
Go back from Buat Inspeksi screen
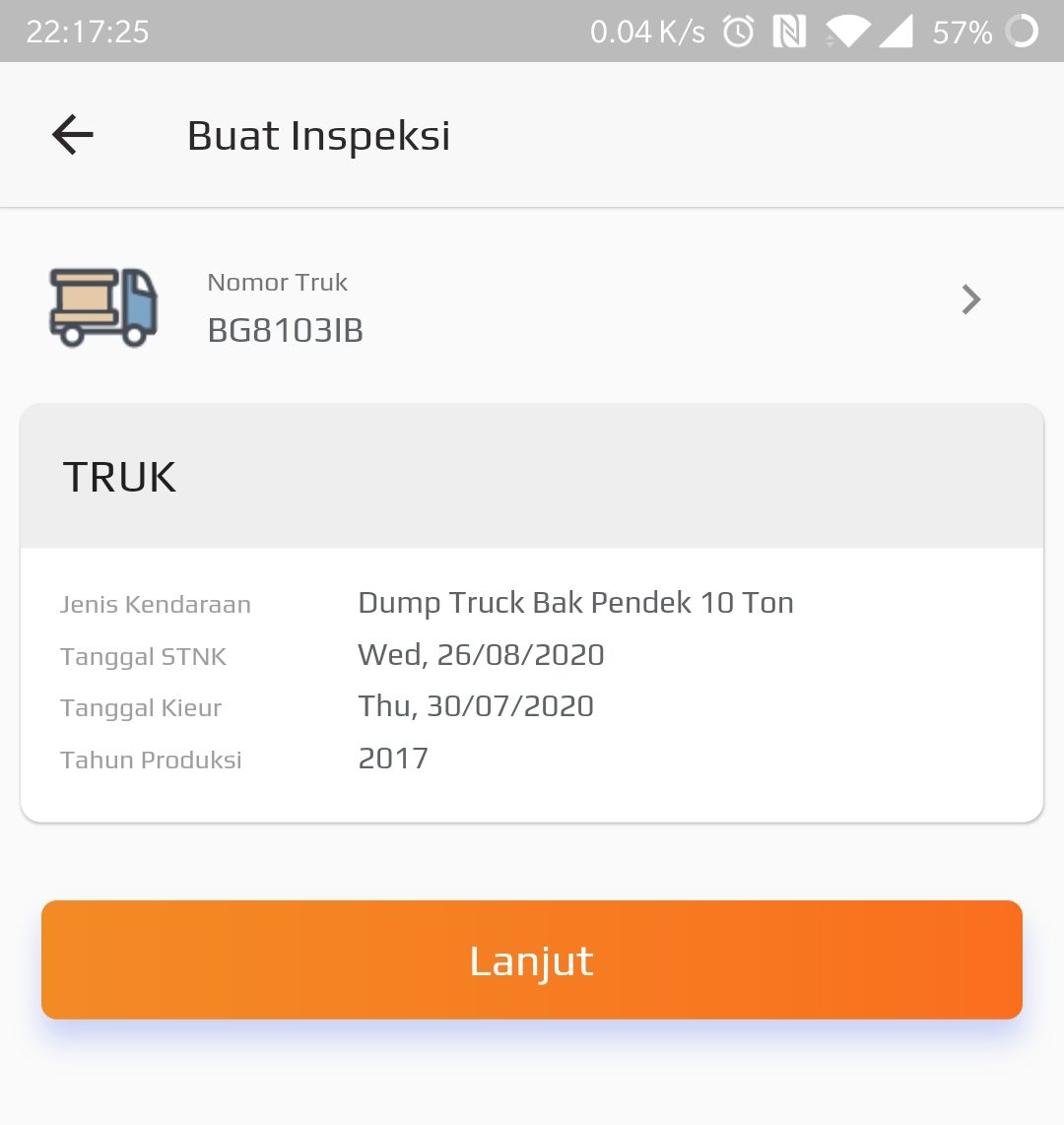tap(72, 135)
